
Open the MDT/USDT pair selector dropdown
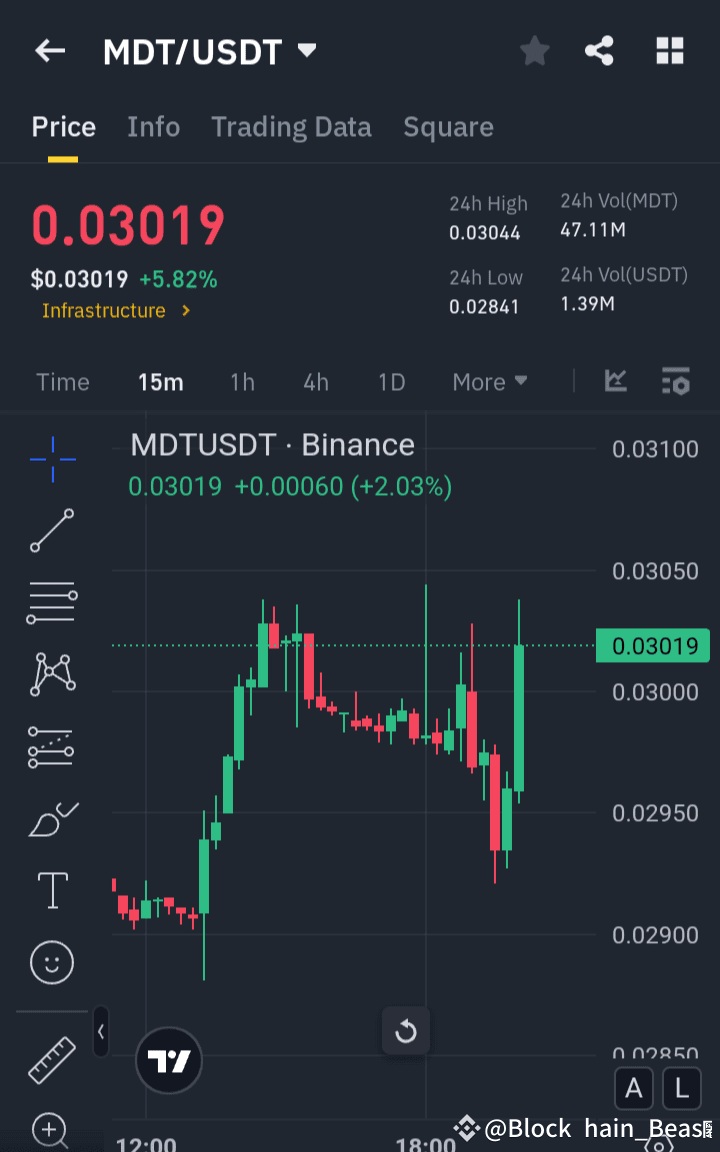tap(307, 50)
